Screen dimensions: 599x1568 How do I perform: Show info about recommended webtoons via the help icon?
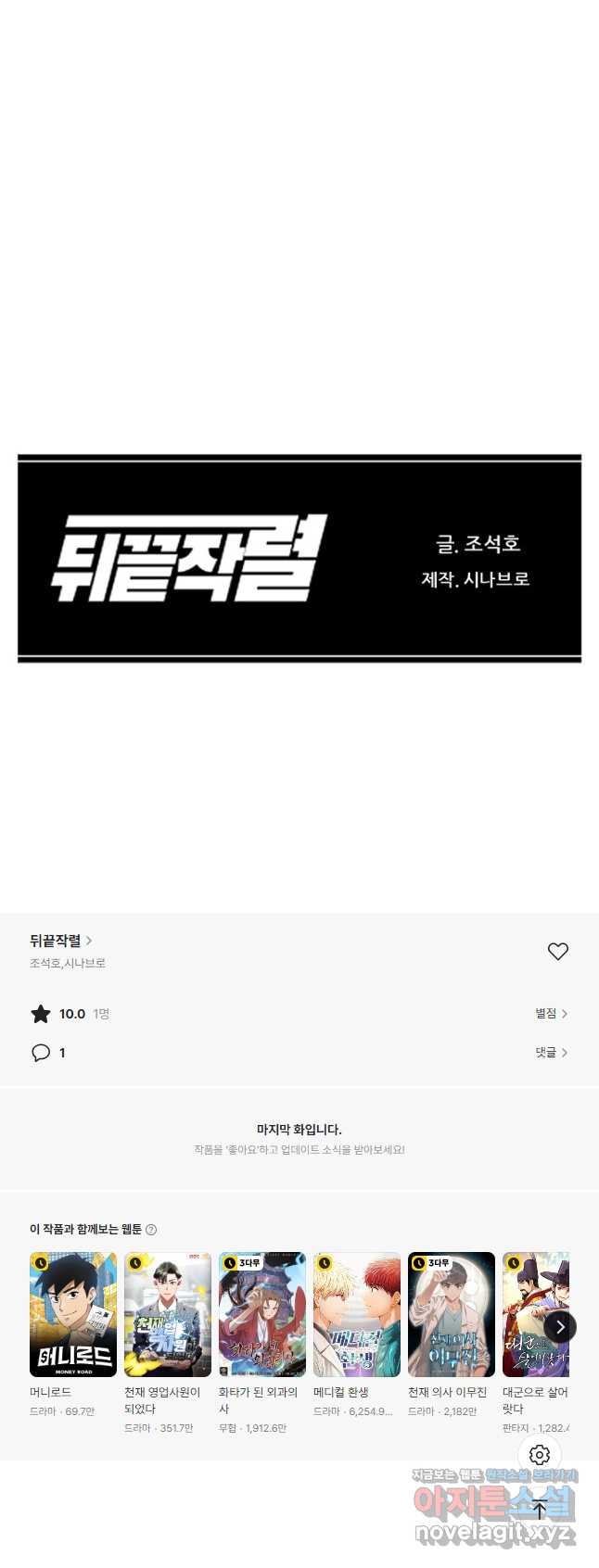click(151, 1230)
